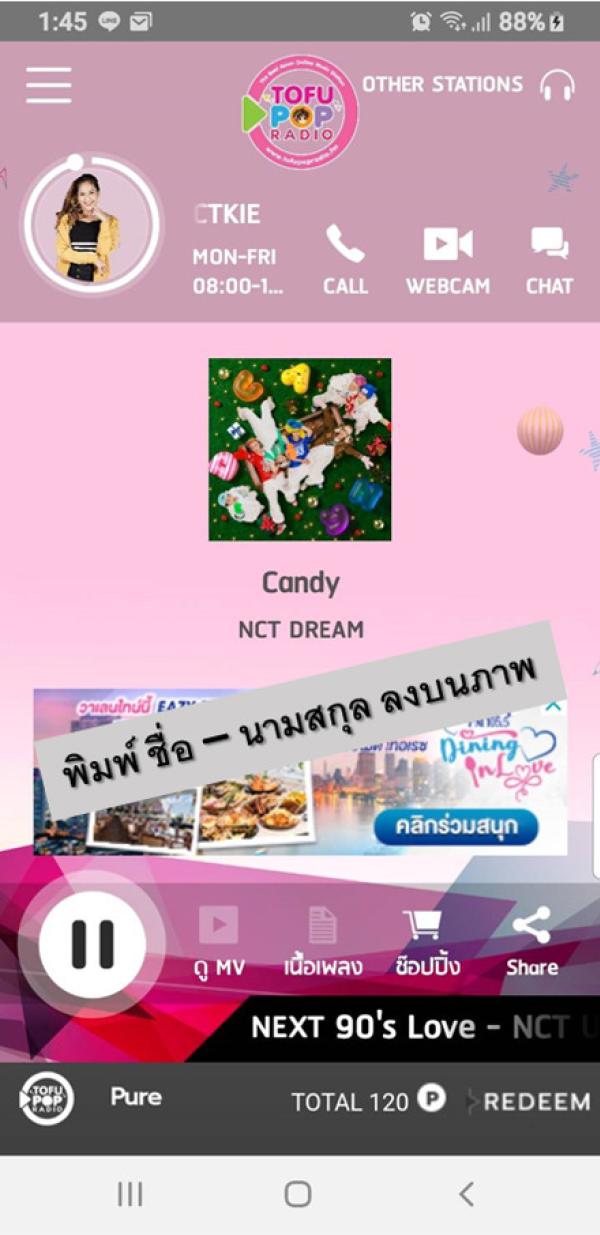Open the DJ webcam
This screenshot has width=600, height=1235.
point(447,259)
